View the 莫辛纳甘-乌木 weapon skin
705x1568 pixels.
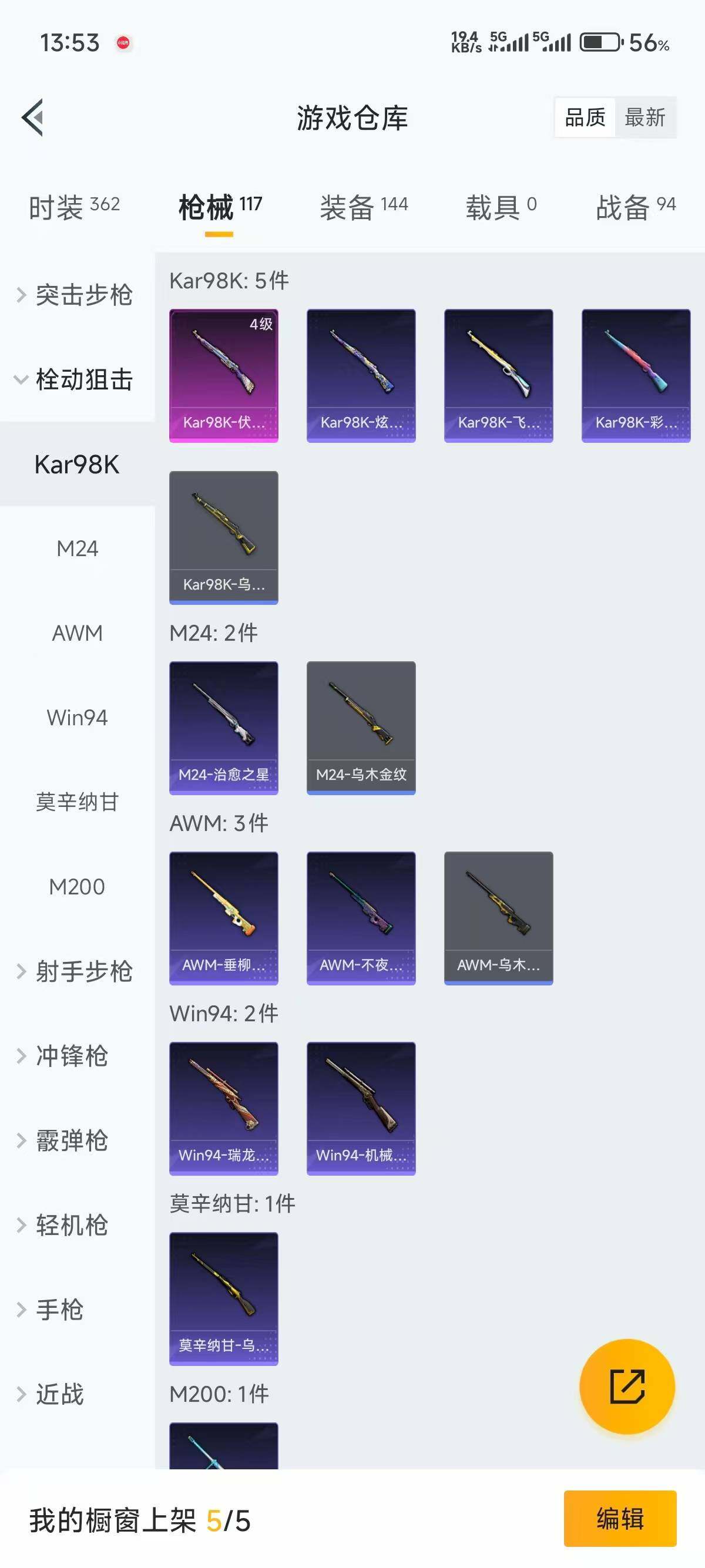223,1300
